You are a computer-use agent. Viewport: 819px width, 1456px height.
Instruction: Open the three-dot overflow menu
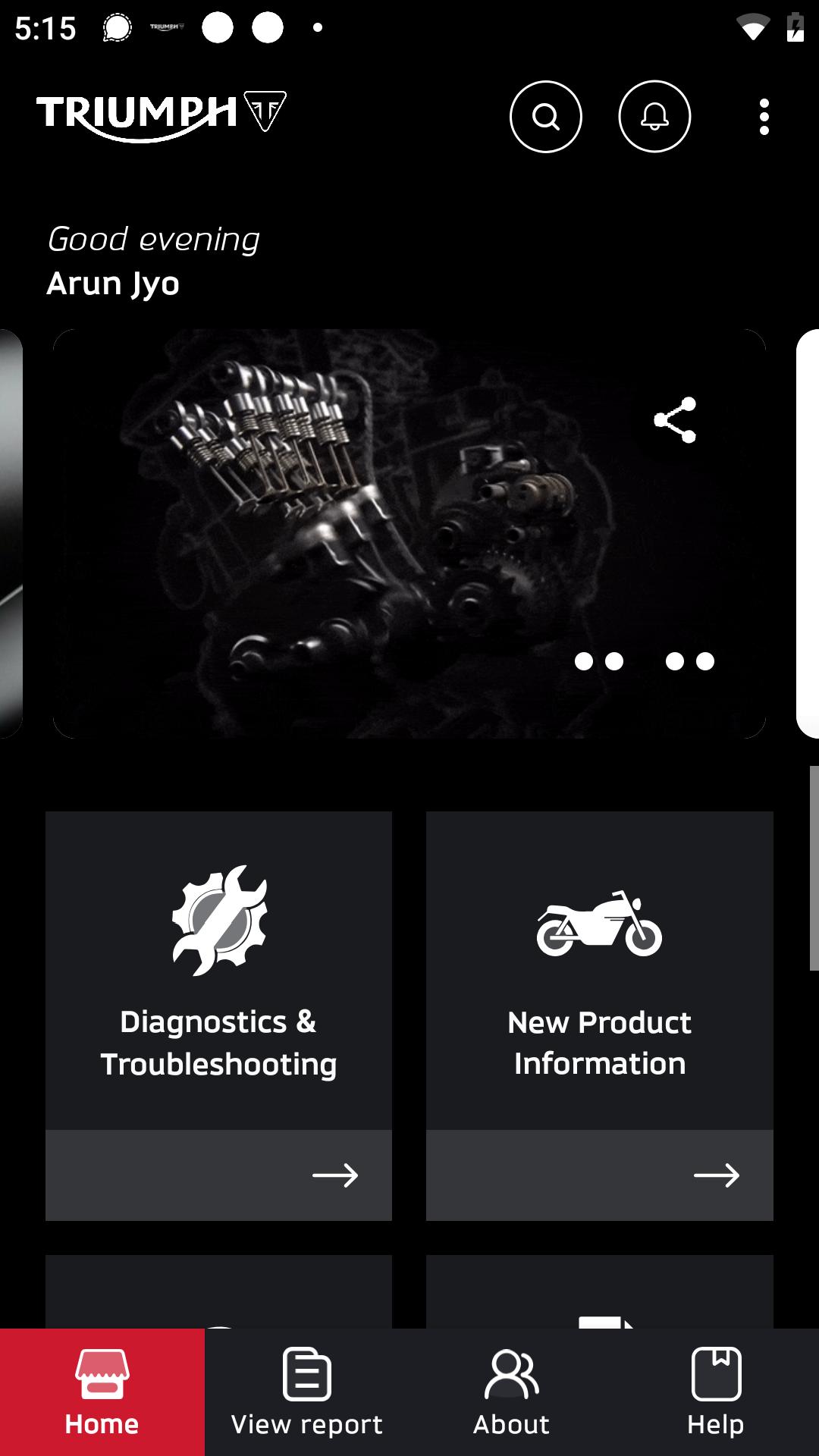click(x=764, y=117)
